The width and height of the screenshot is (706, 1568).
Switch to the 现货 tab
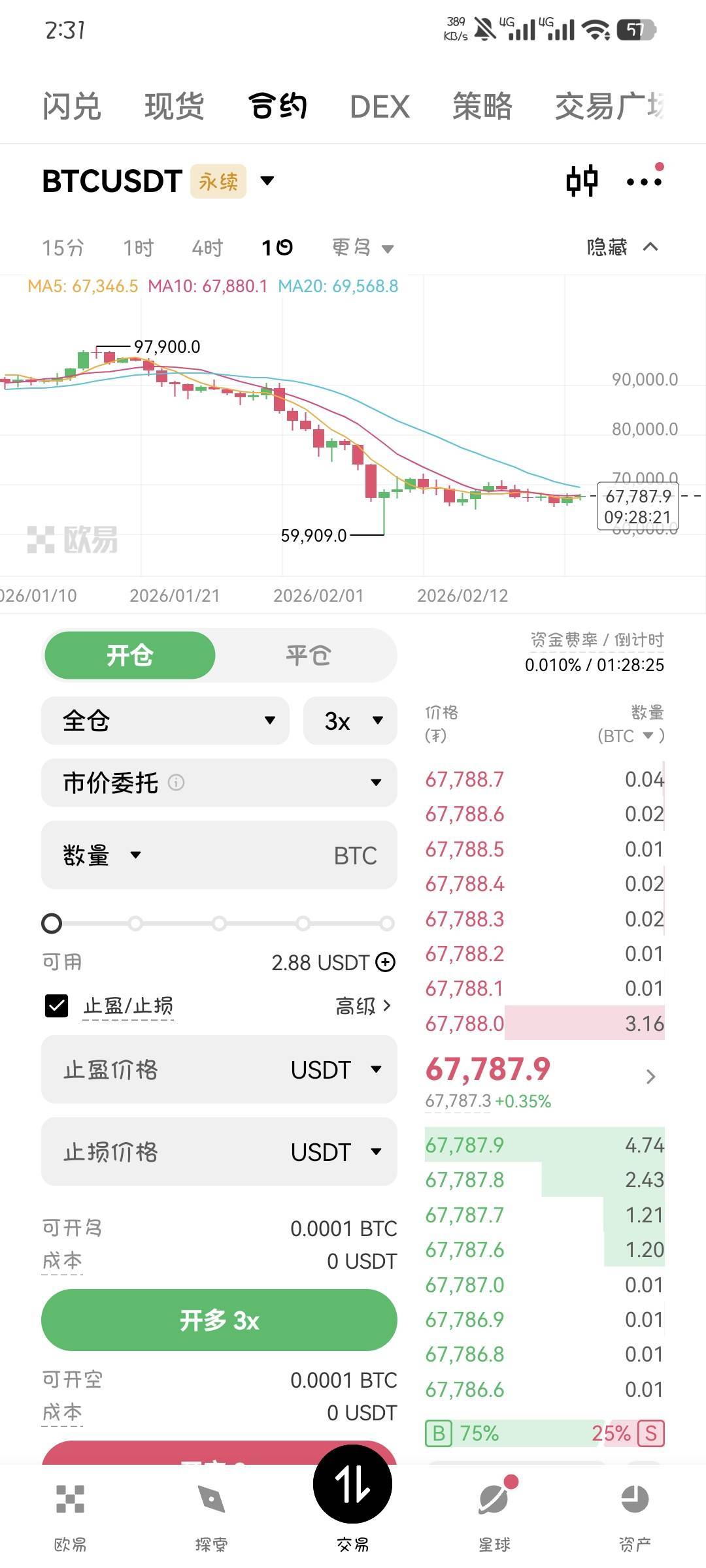click(x=174, y=106)
